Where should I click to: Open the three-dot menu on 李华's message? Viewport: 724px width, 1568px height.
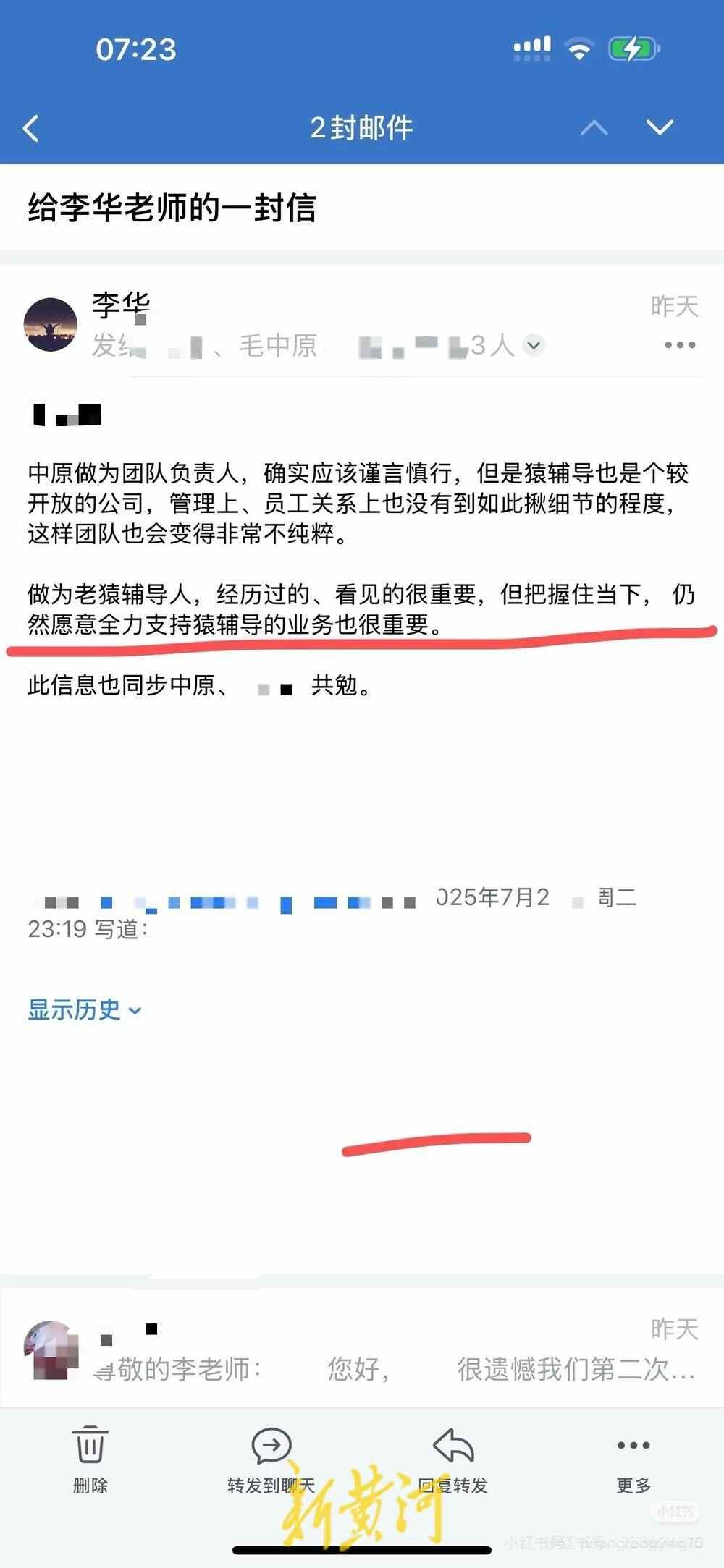[680, 345]
